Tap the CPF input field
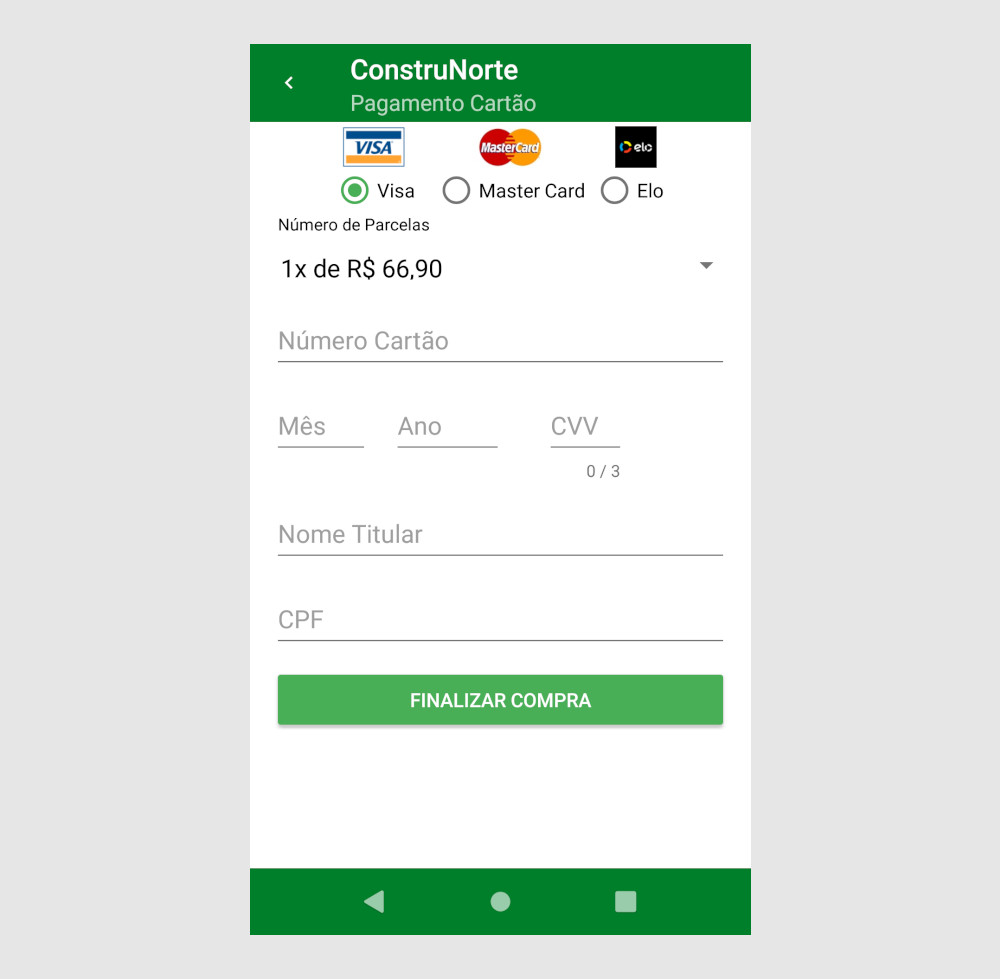The height and width of the screenshot is (979, 1000). [500, 620]
